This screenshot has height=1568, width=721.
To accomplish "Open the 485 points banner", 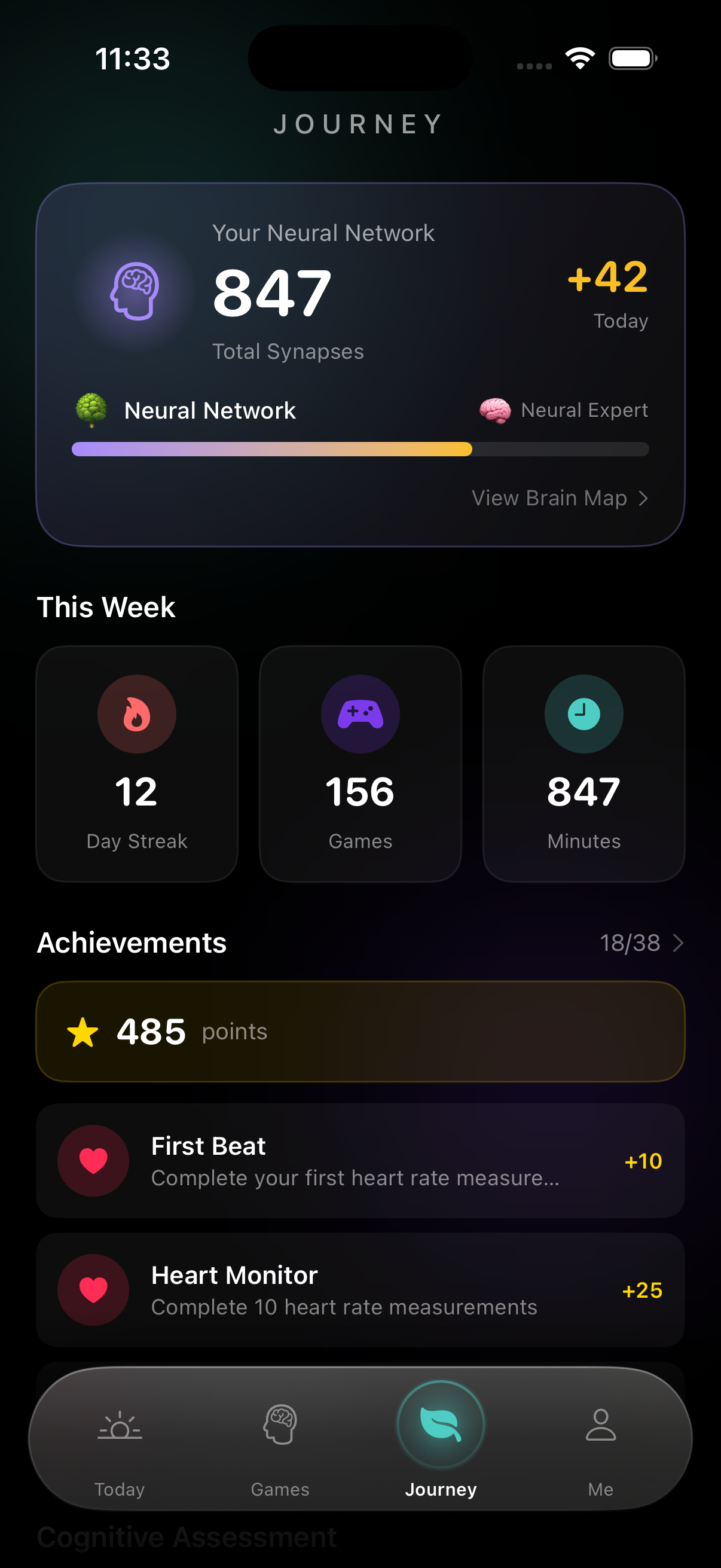I will tap(360, 1031).
